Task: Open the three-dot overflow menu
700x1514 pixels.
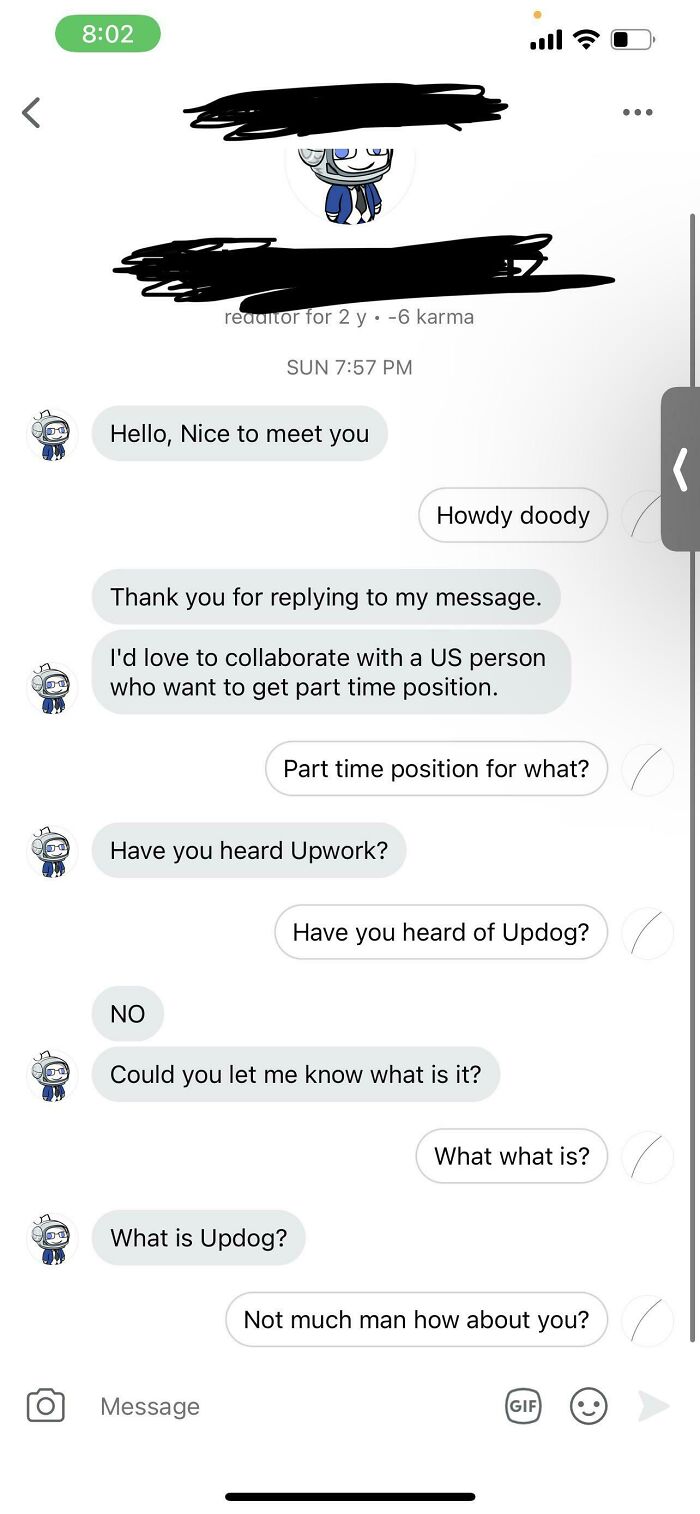Action: tap(637, 112)
